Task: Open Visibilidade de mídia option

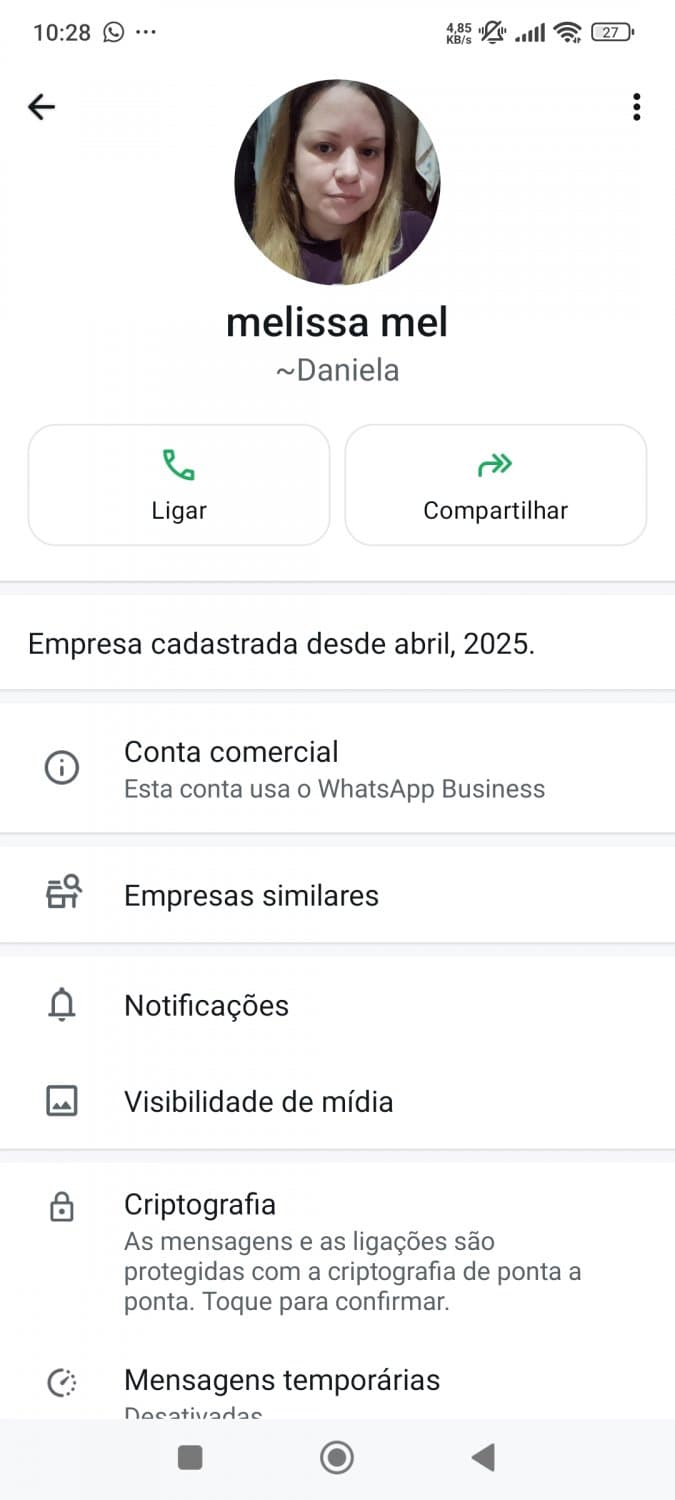Action: pyautogui.click(x=258, y=1102)
